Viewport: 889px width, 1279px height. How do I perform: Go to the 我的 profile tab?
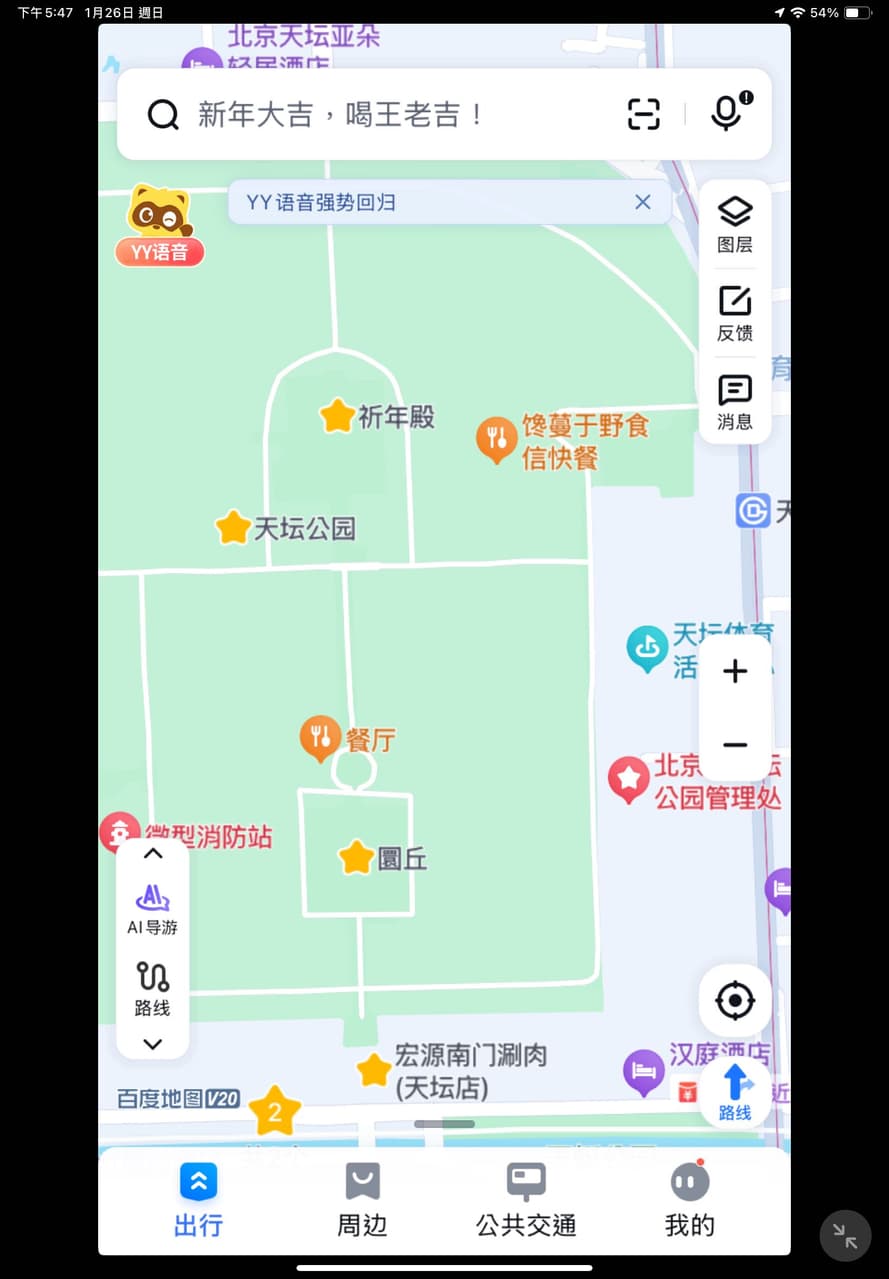pyautogui.click(x=690, y=1200)
